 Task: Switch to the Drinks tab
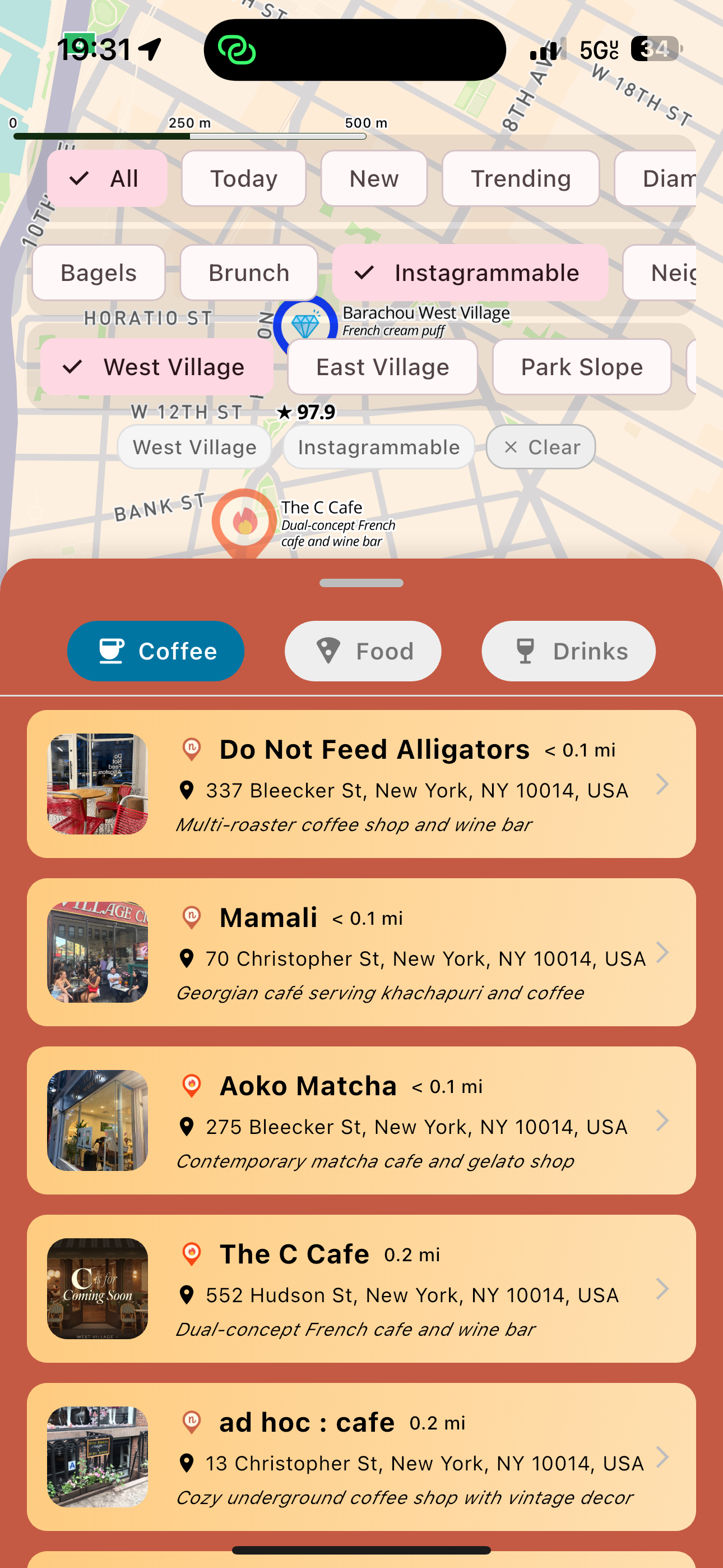point(568,651)
